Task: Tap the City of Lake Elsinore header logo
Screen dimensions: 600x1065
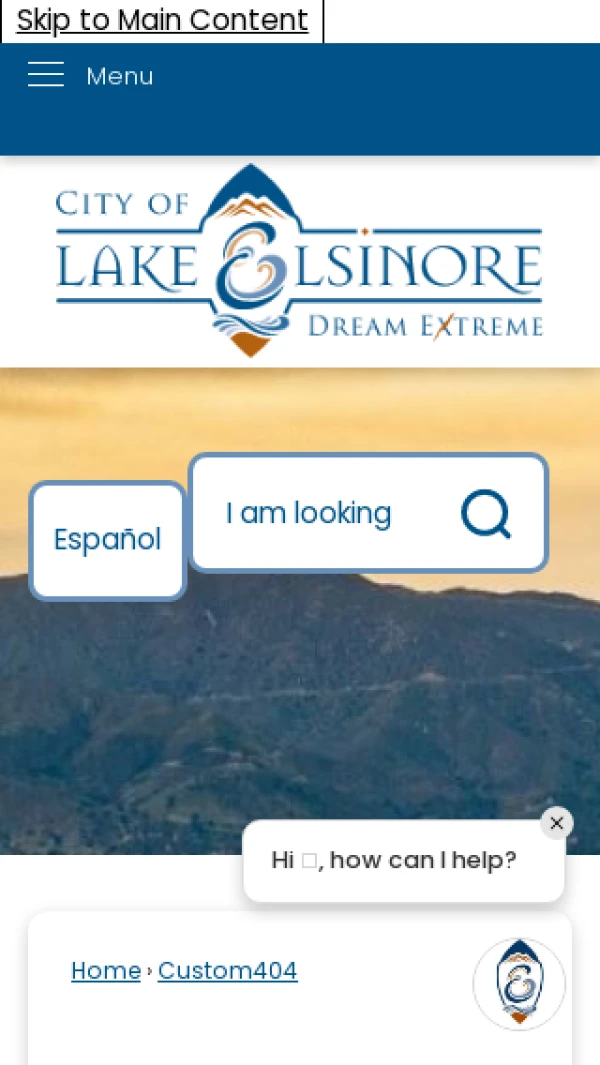Action: (x=299, y=260)
